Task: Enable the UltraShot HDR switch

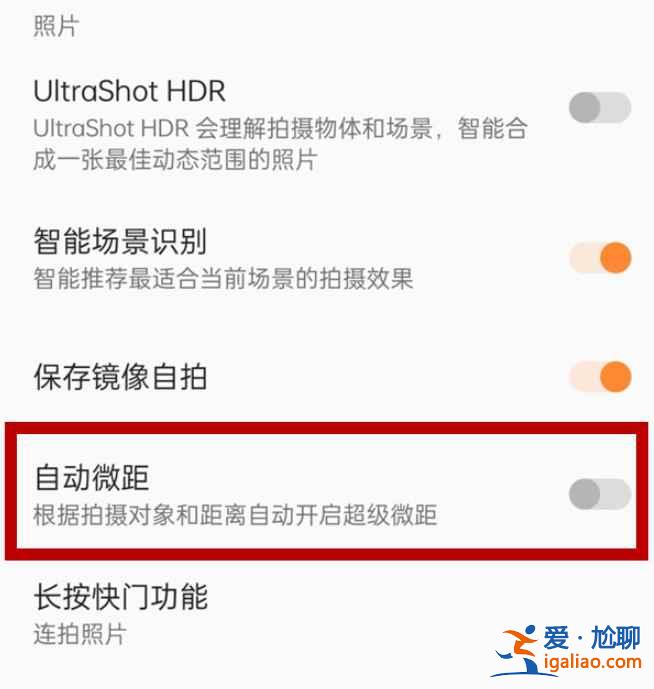Action: point(599,107)
